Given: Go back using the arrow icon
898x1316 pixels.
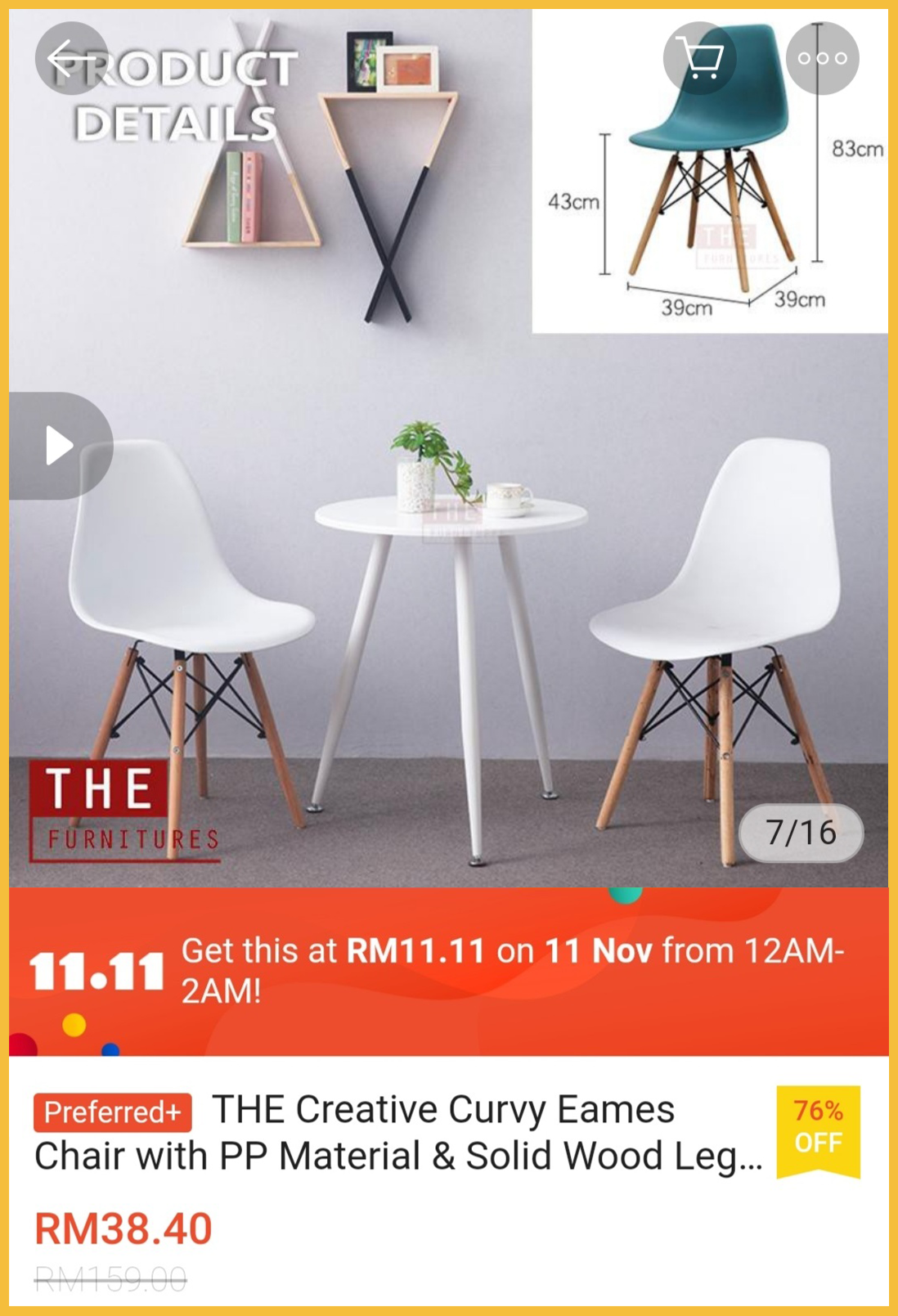Looking at the screenshot, I should 71,58.
